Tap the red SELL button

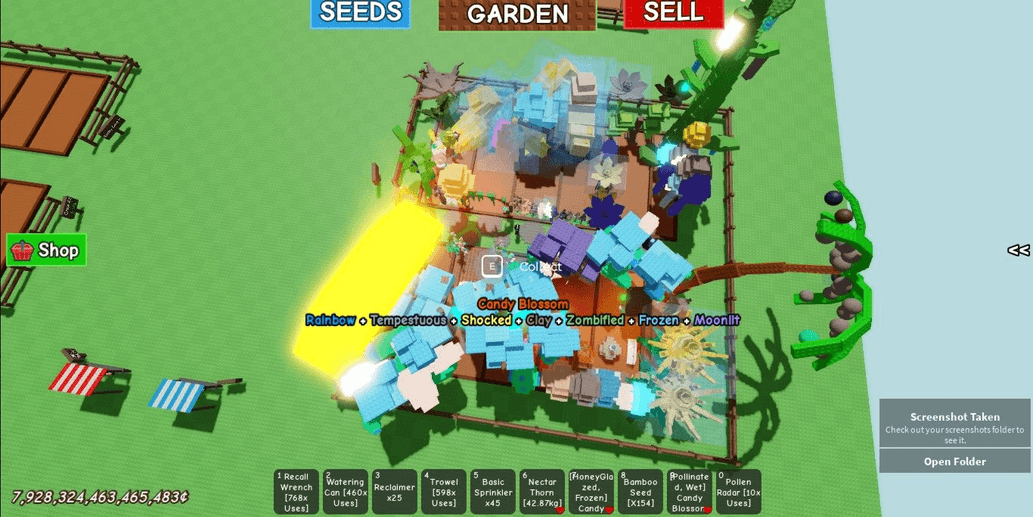tap(673, 12)
